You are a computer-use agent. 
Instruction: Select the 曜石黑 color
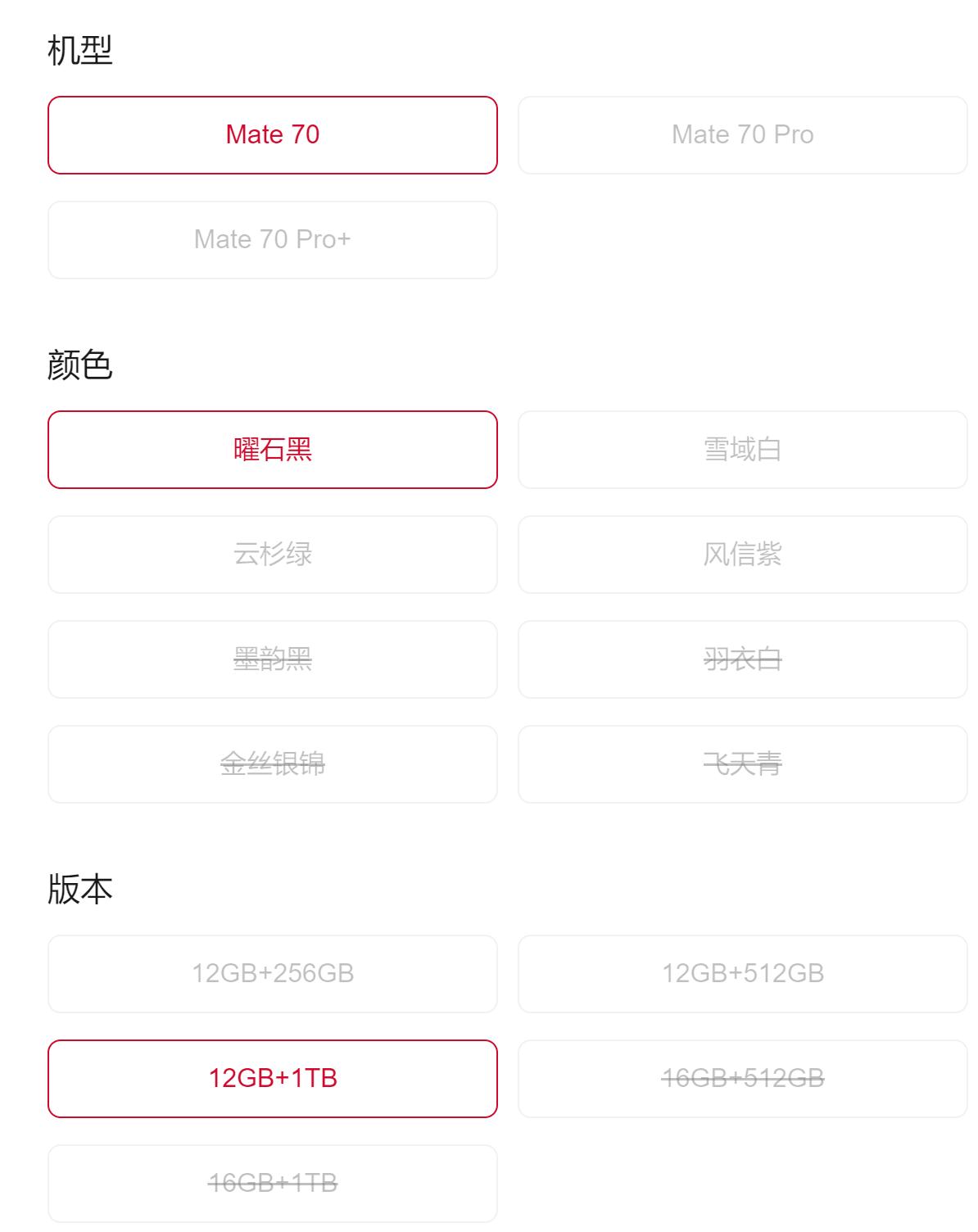click(272, 450)
